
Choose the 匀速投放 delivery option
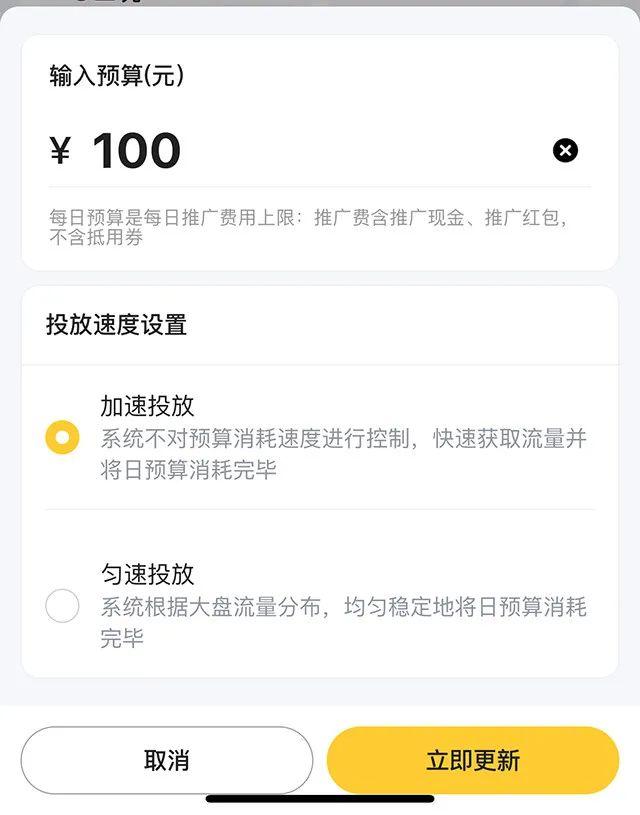(62, 605)
